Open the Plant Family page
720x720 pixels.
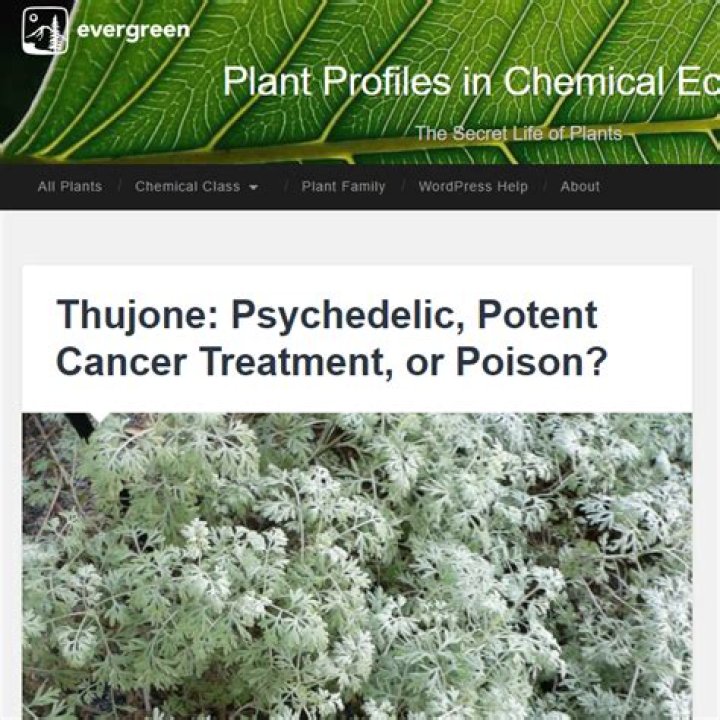(x=343, y=186)
